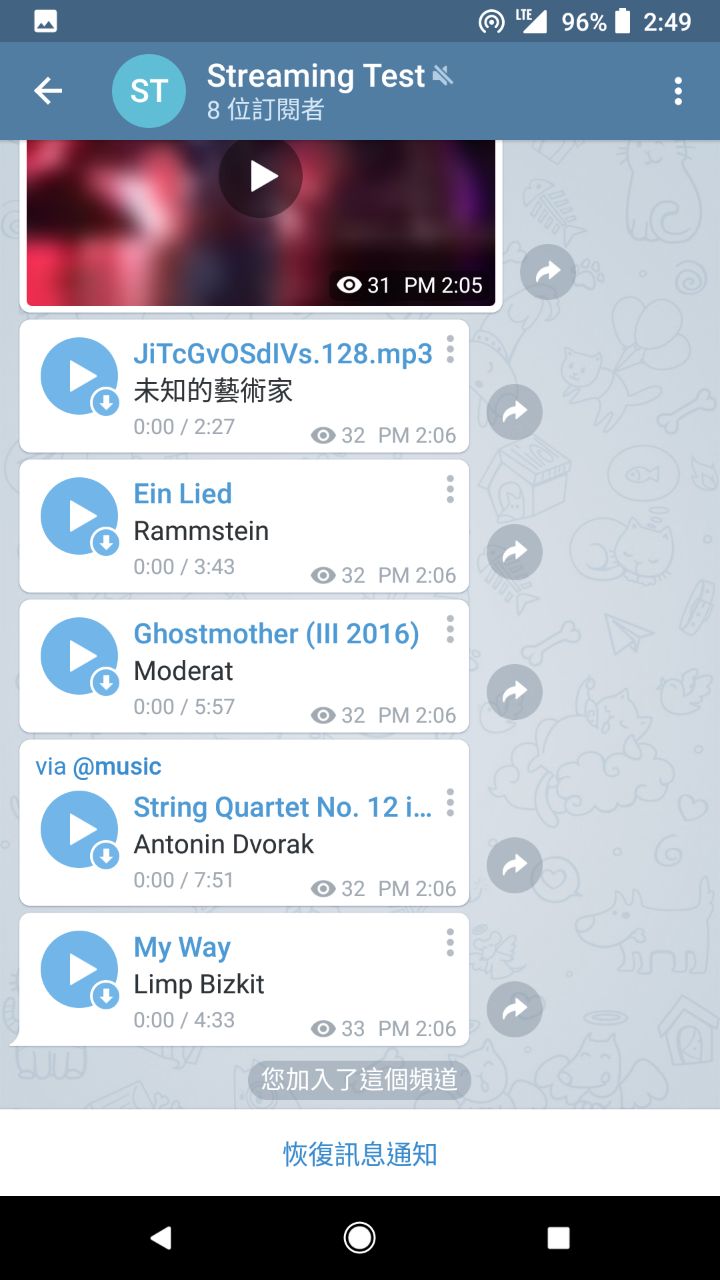The height and width of the screenshot is (1280, 720).
Task: Open options for Ein Lied
Action: pos(450,489)
